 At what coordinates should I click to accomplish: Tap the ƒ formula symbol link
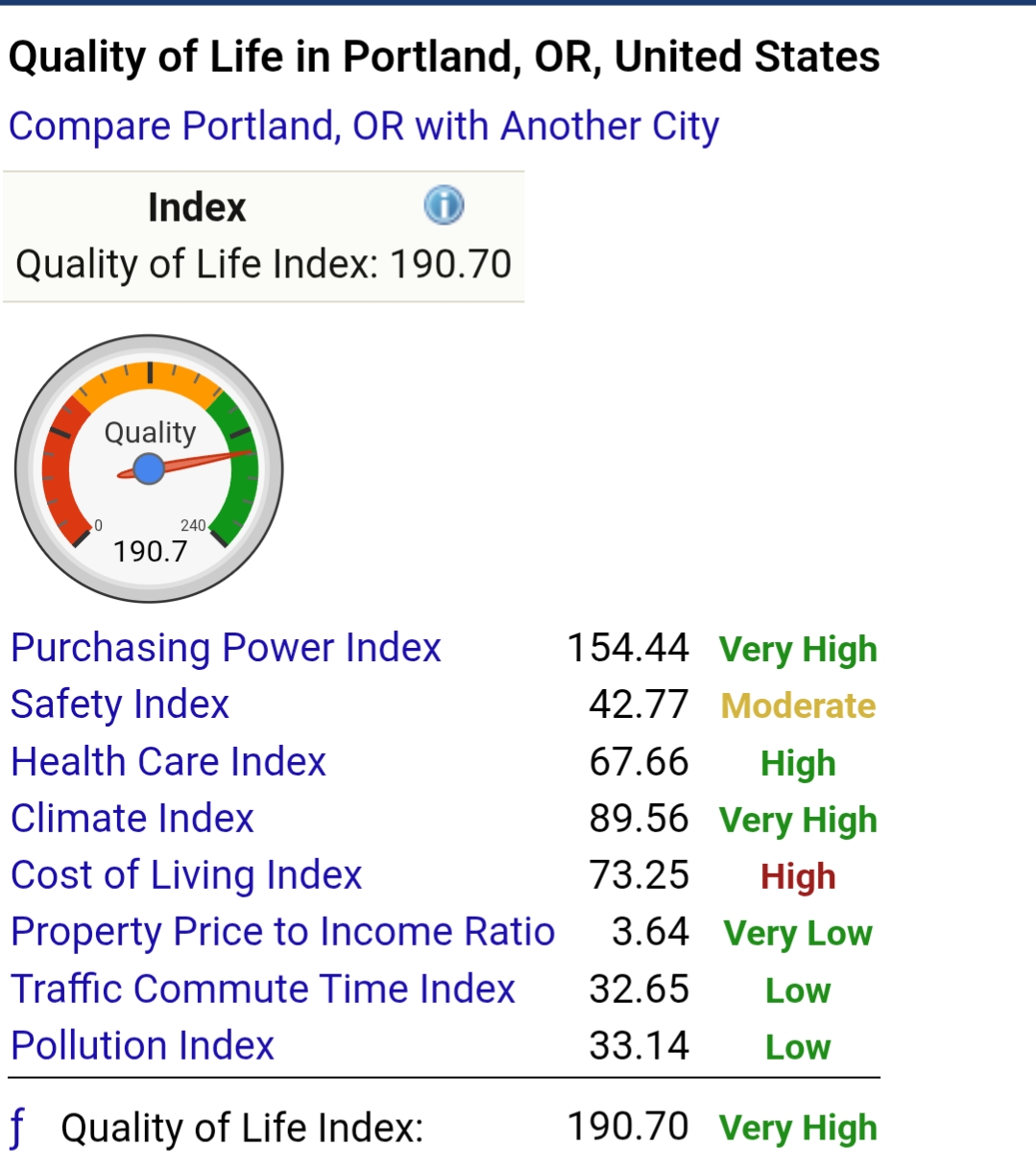[x=17, y=1127]
